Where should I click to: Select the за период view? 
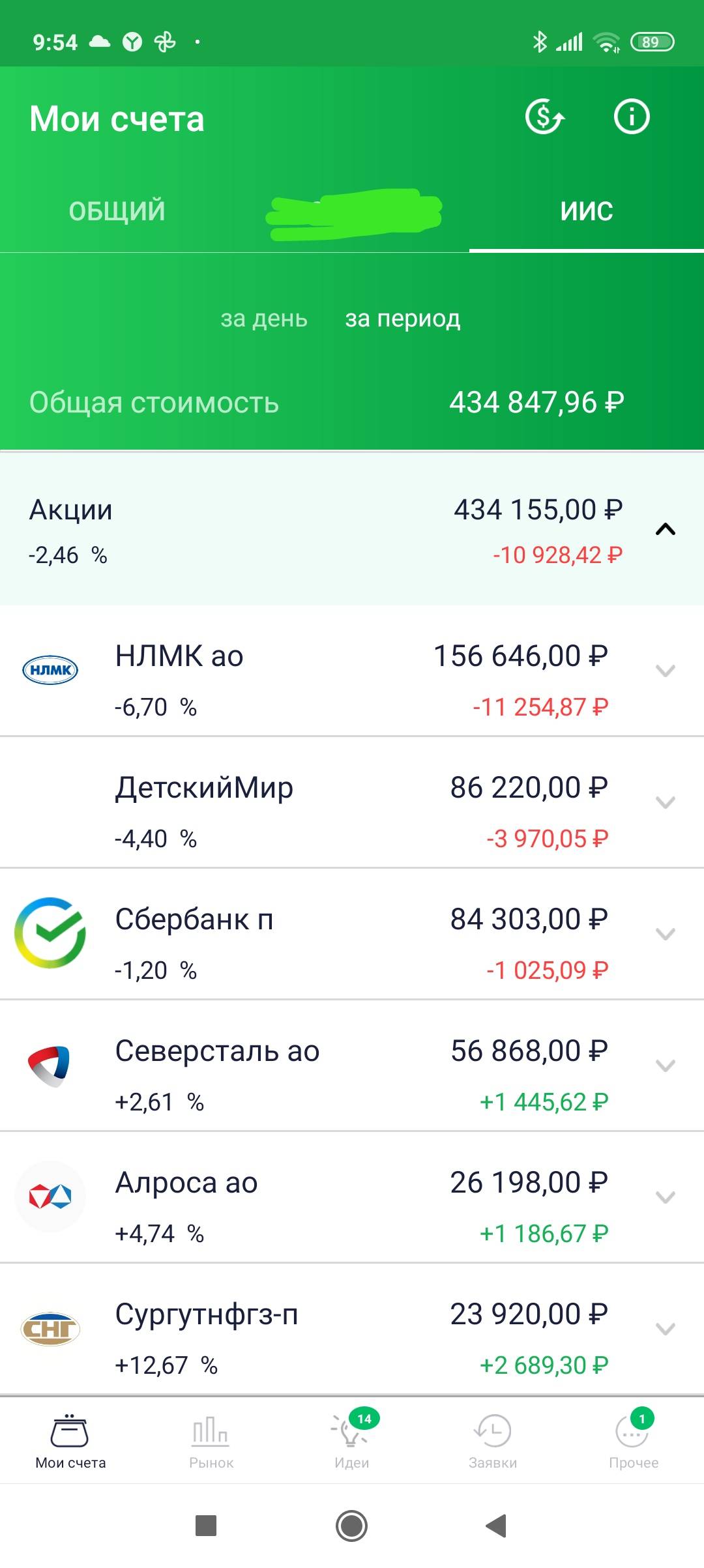[403, 319]
